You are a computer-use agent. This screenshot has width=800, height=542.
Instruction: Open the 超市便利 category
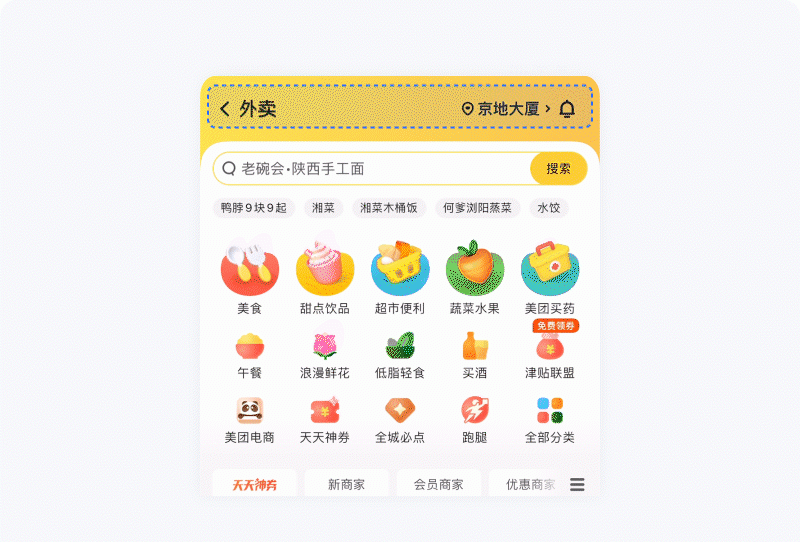pos(400,270)
